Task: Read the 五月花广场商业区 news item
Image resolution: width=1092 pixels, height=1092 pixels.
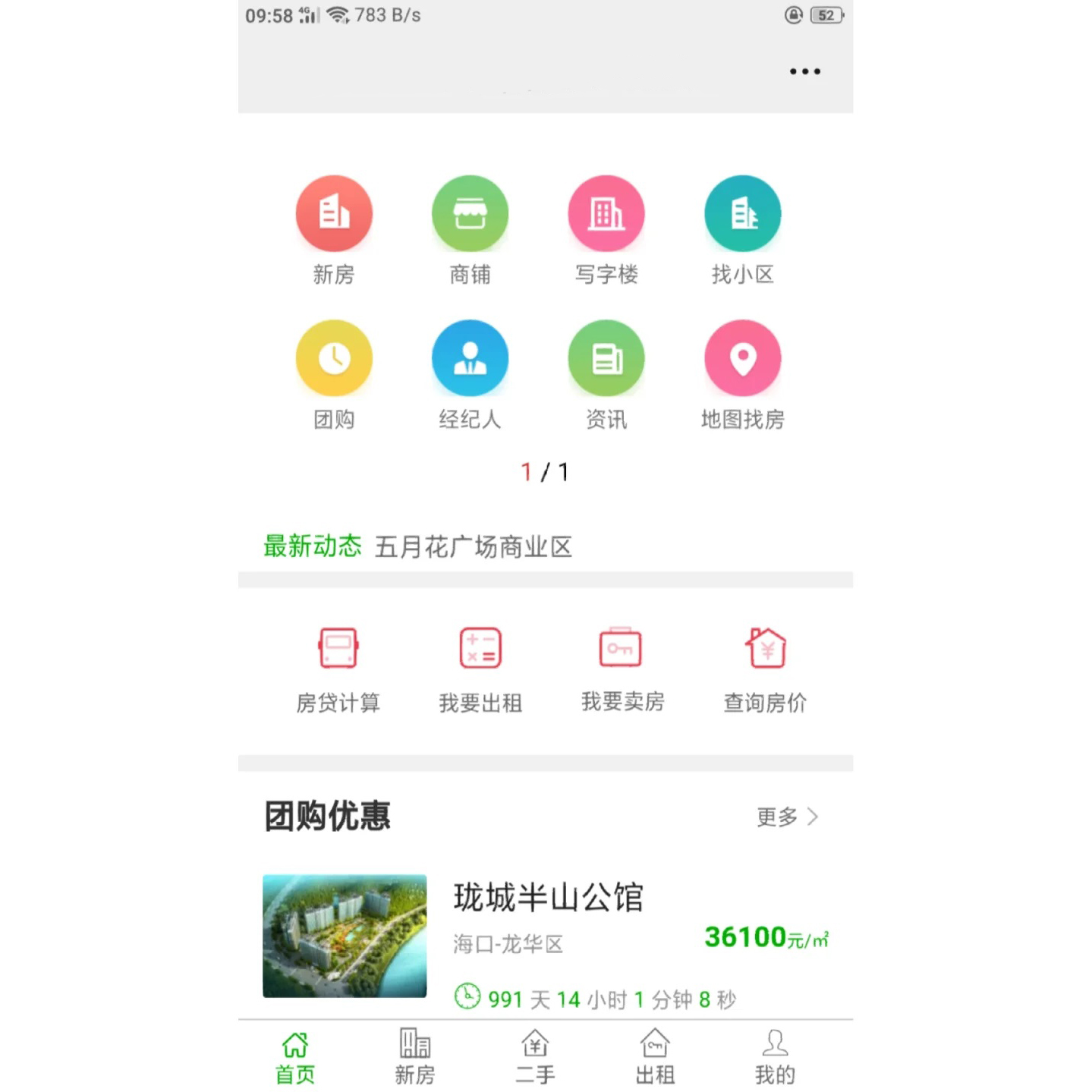Action: 473,546
